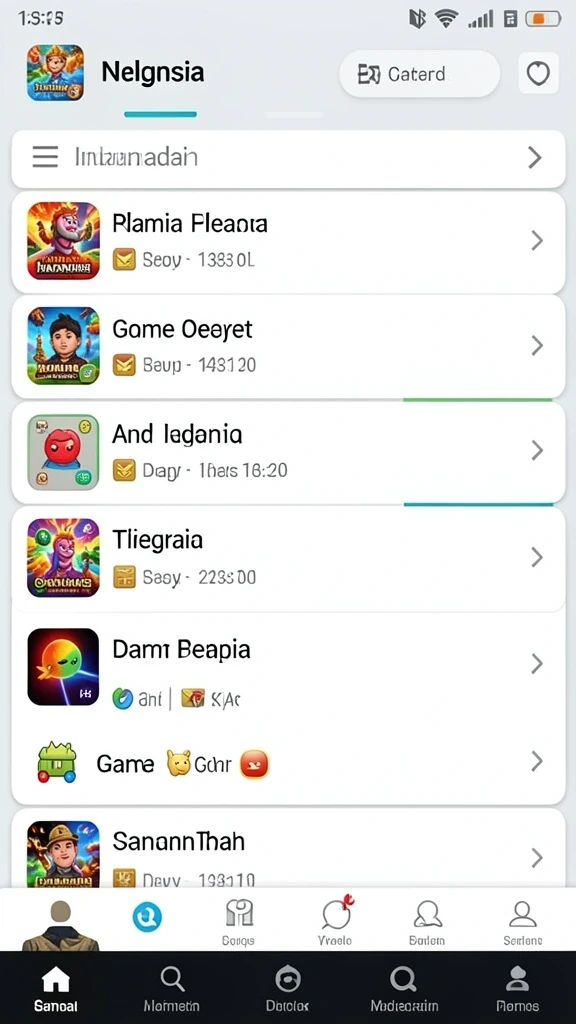Go to the Momentin search tab

[172, 988]
